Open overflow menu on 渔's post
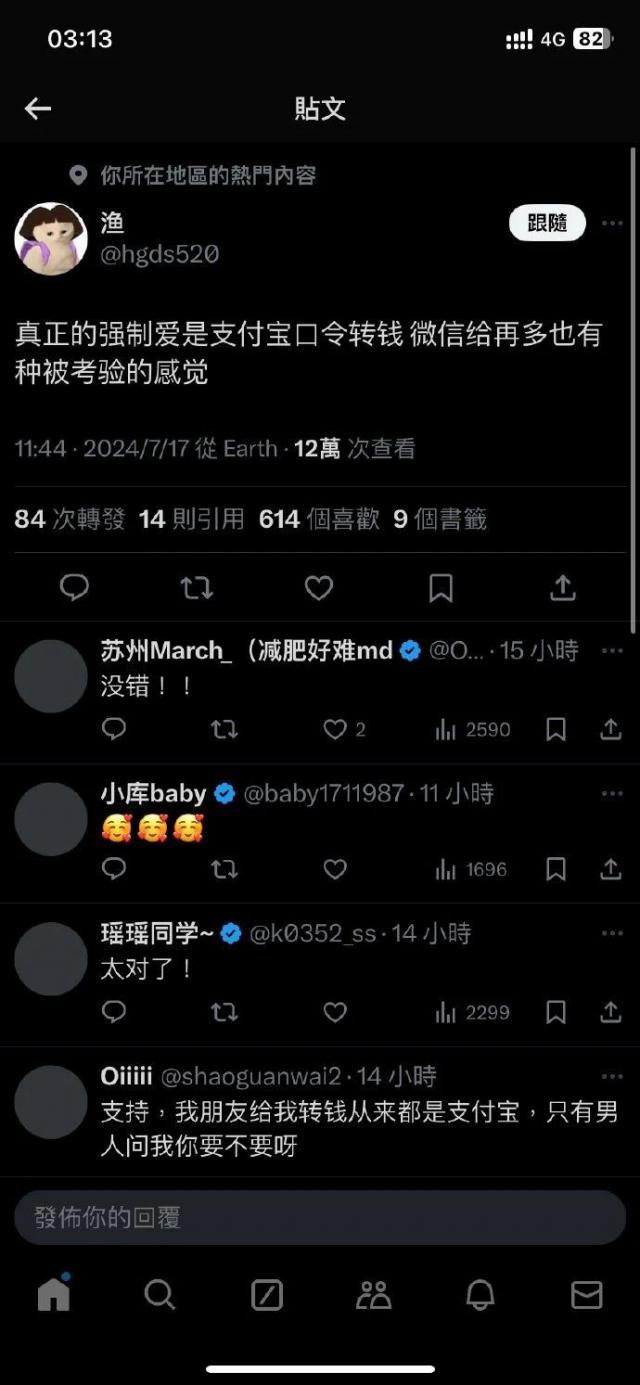 [x=612, y=224]
